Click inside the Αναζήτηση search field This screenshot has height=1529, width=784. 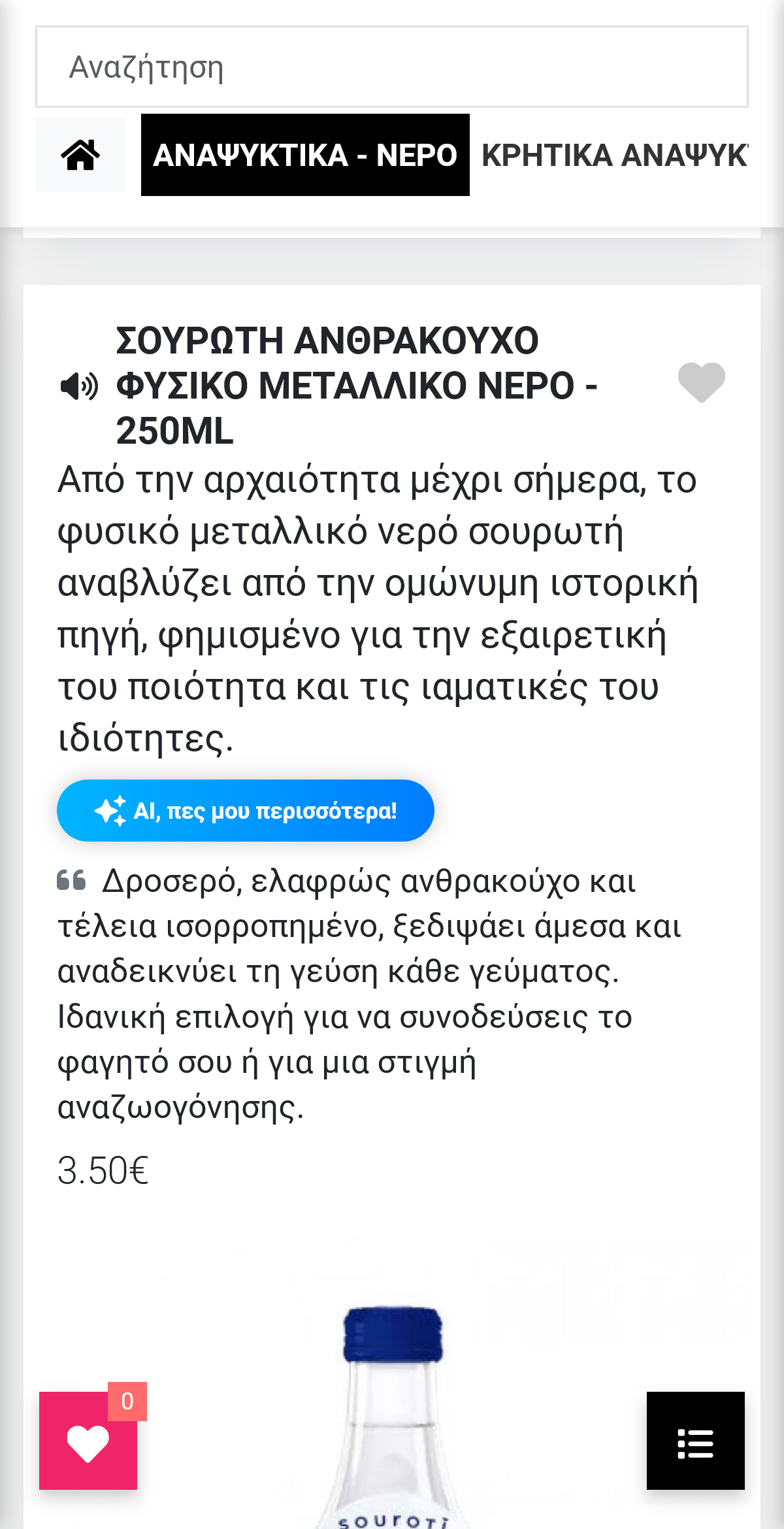pos(392,66)
